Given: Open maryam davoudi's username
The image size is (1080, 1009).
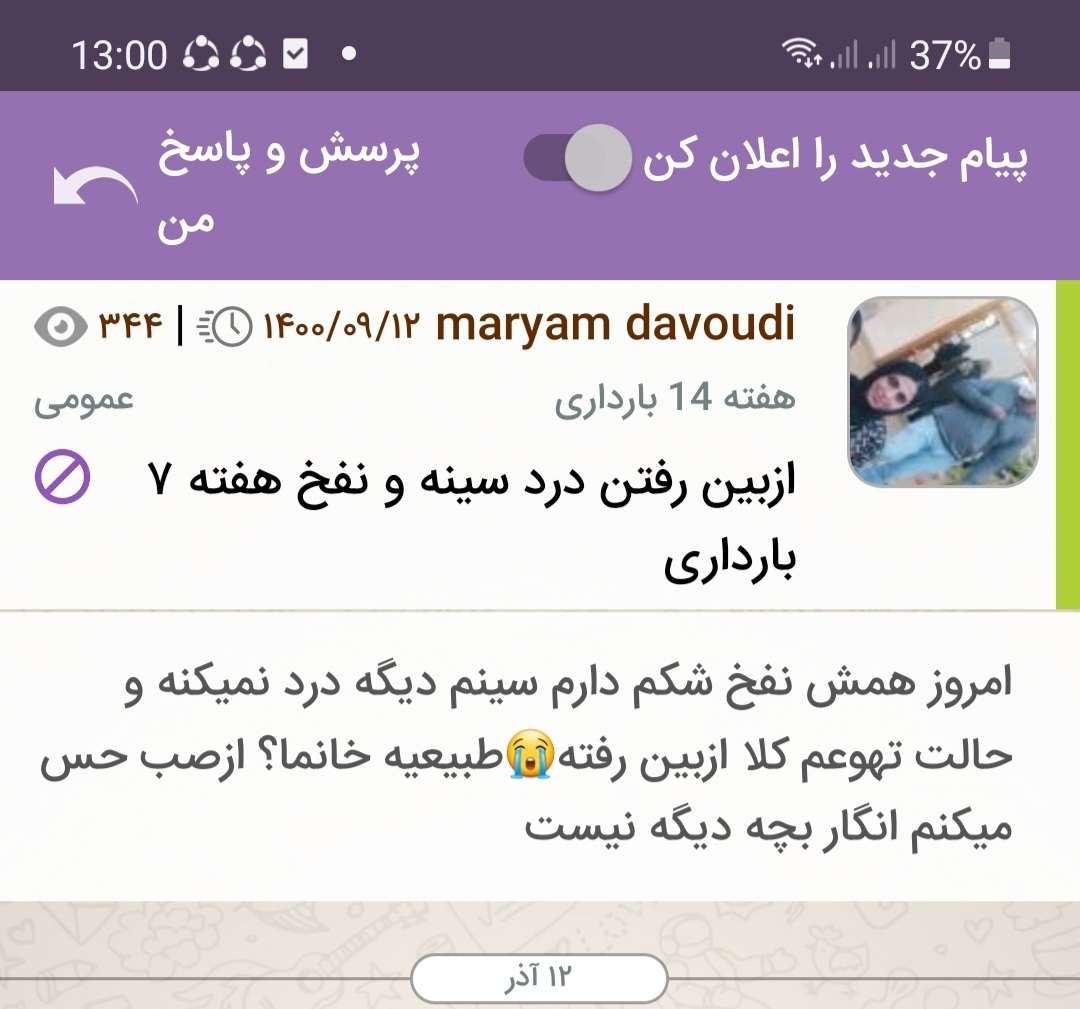Looking at the screenshot, I should 615,324.
